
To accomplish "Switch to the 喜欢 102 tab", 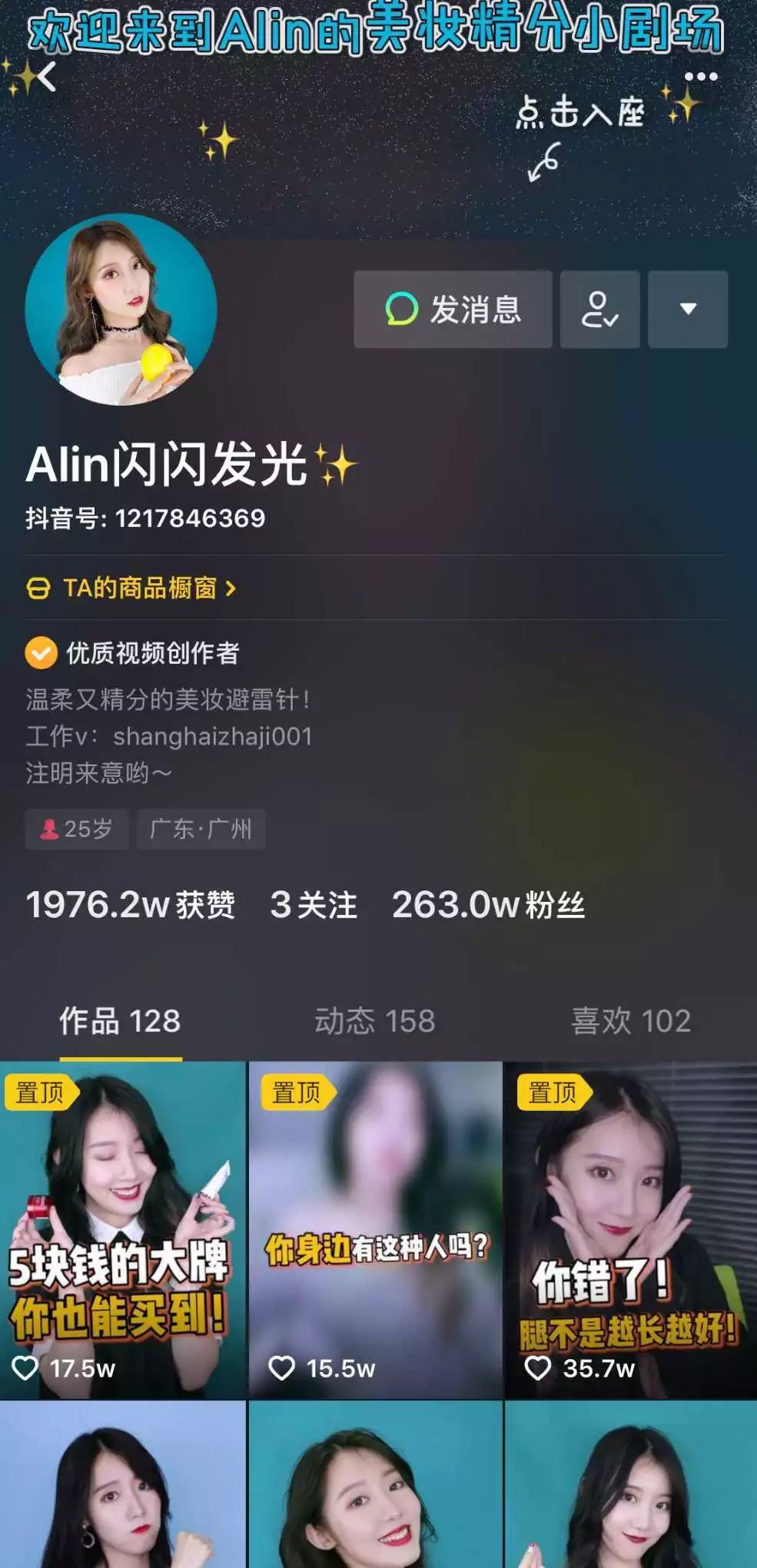I will point(630,1022).
